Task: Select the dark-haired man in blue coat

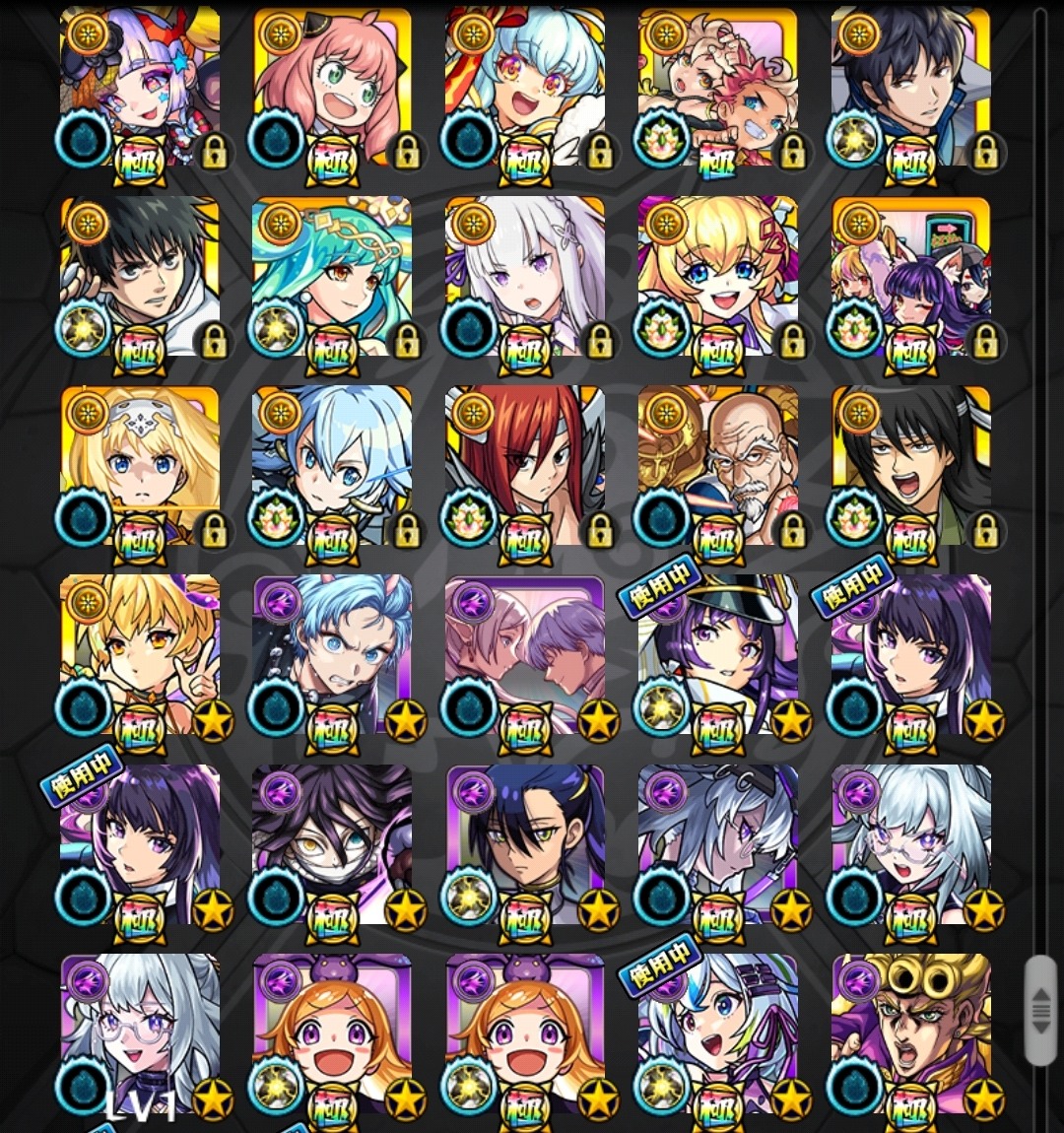Action: coord(911,89)
